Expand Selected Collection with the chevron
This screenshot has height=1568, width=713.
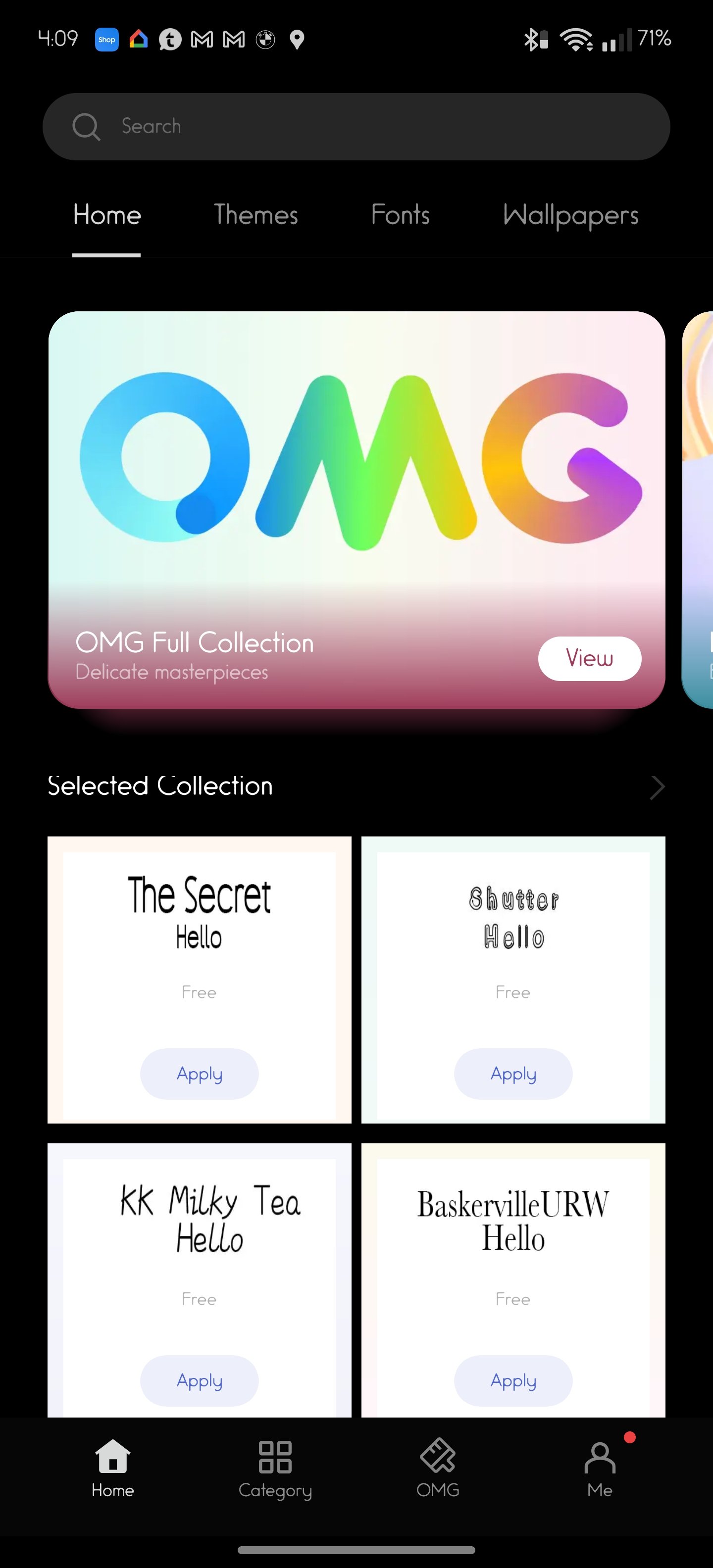657,787
